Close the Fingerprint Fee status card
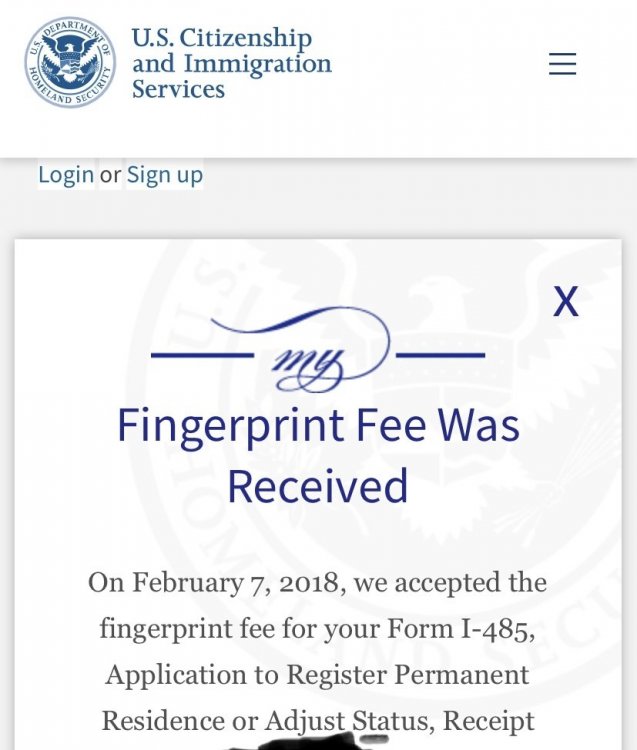Viewport: 637px width, 750px height. [x=566, y=300]
